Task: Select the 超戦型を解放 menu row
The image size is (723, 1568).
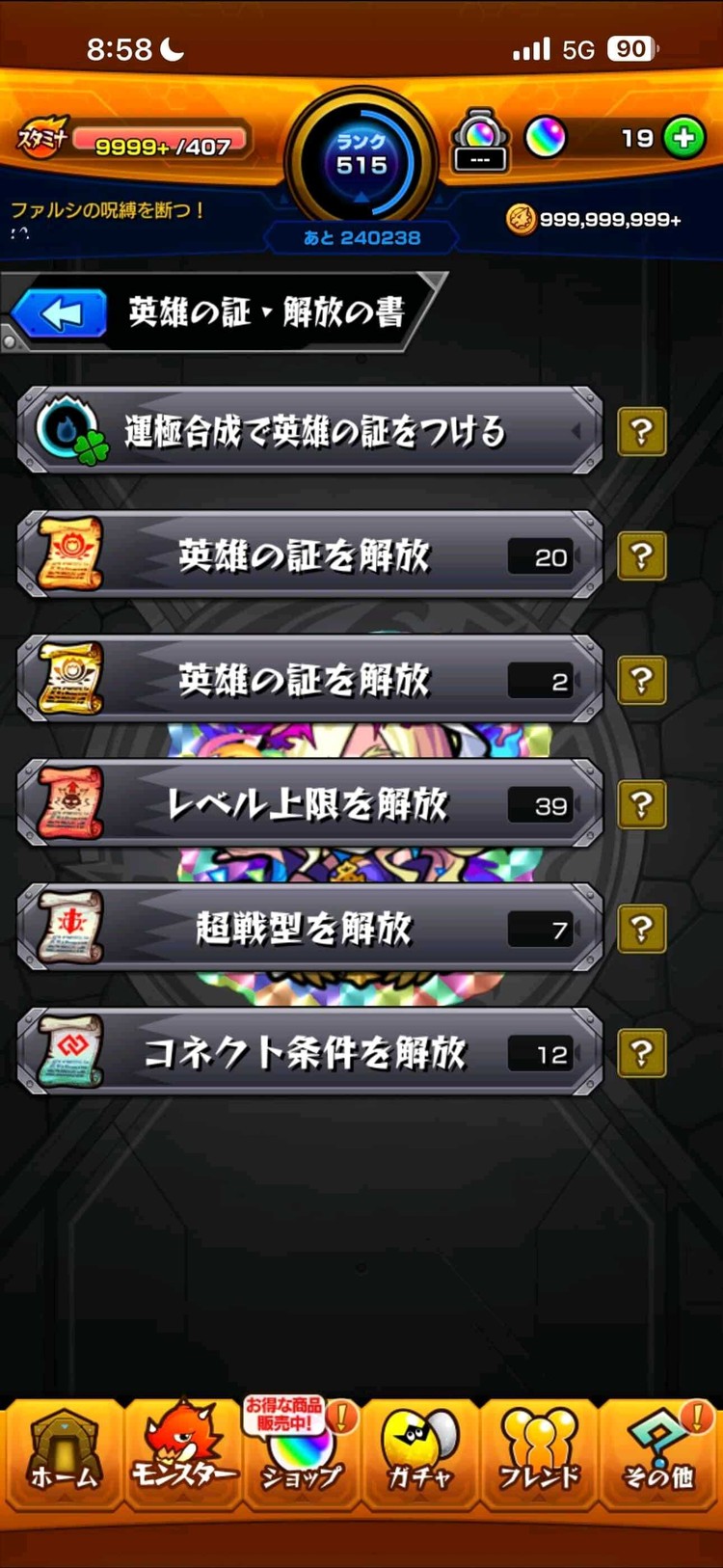Action: pyautogui.click(x=308, y=929)
